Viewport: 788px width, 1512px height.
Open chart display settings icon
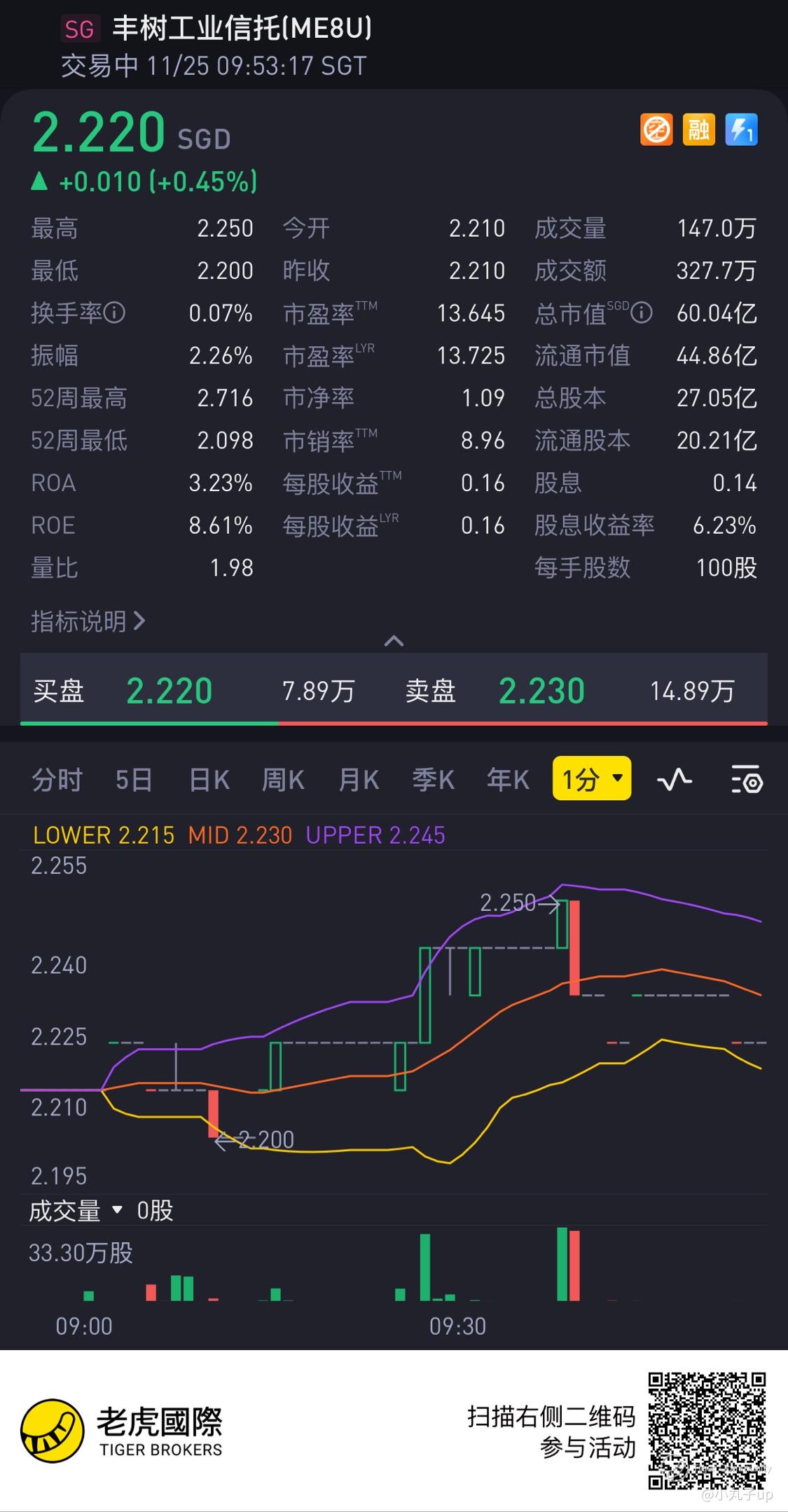747,779
